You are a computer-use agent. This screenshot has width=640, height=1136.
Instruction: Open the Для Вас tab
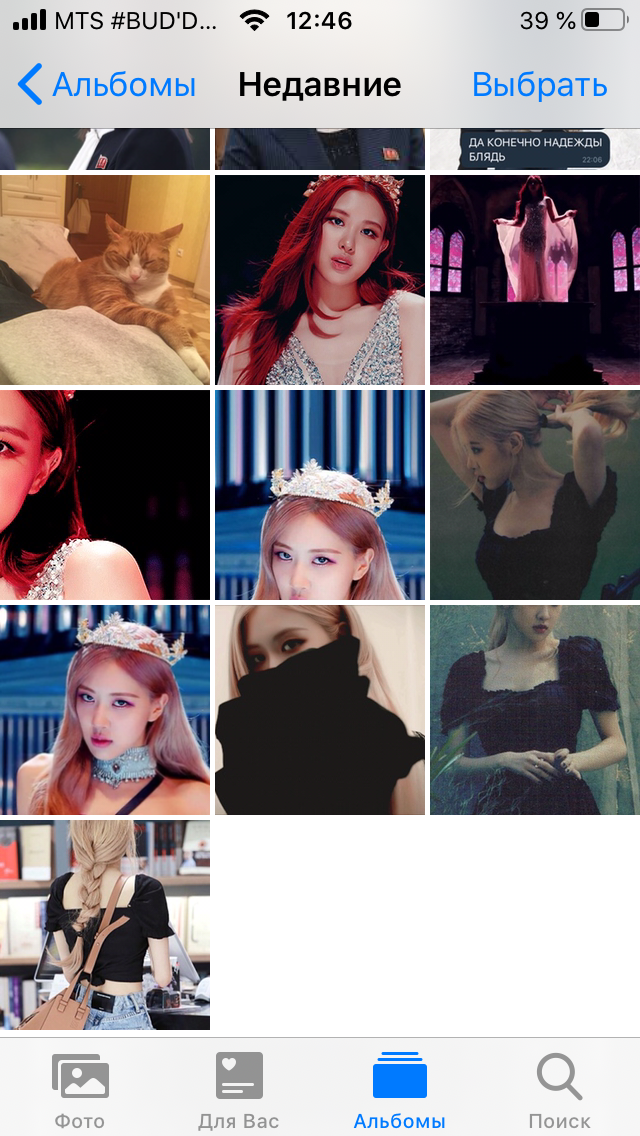coord(239,1089)
